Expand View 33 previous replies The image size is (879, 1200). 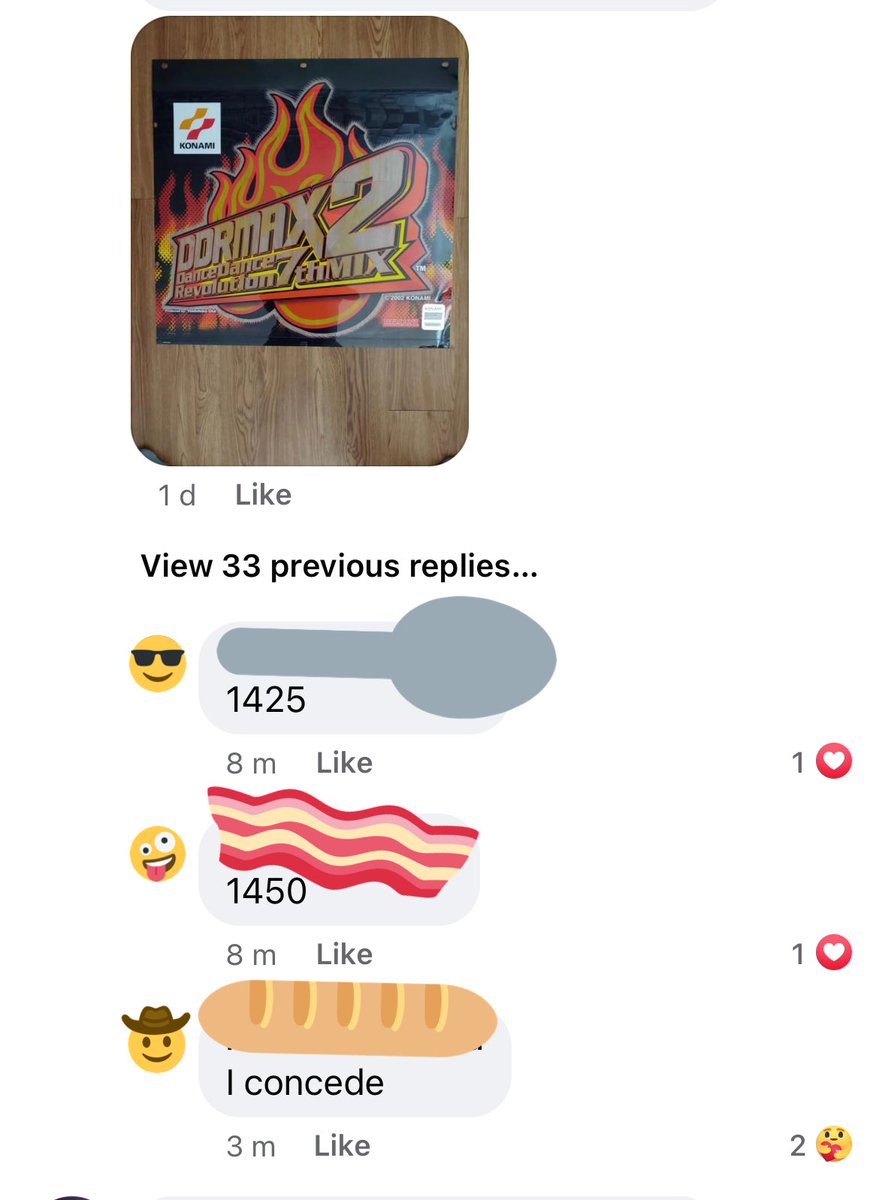[339, 566]
